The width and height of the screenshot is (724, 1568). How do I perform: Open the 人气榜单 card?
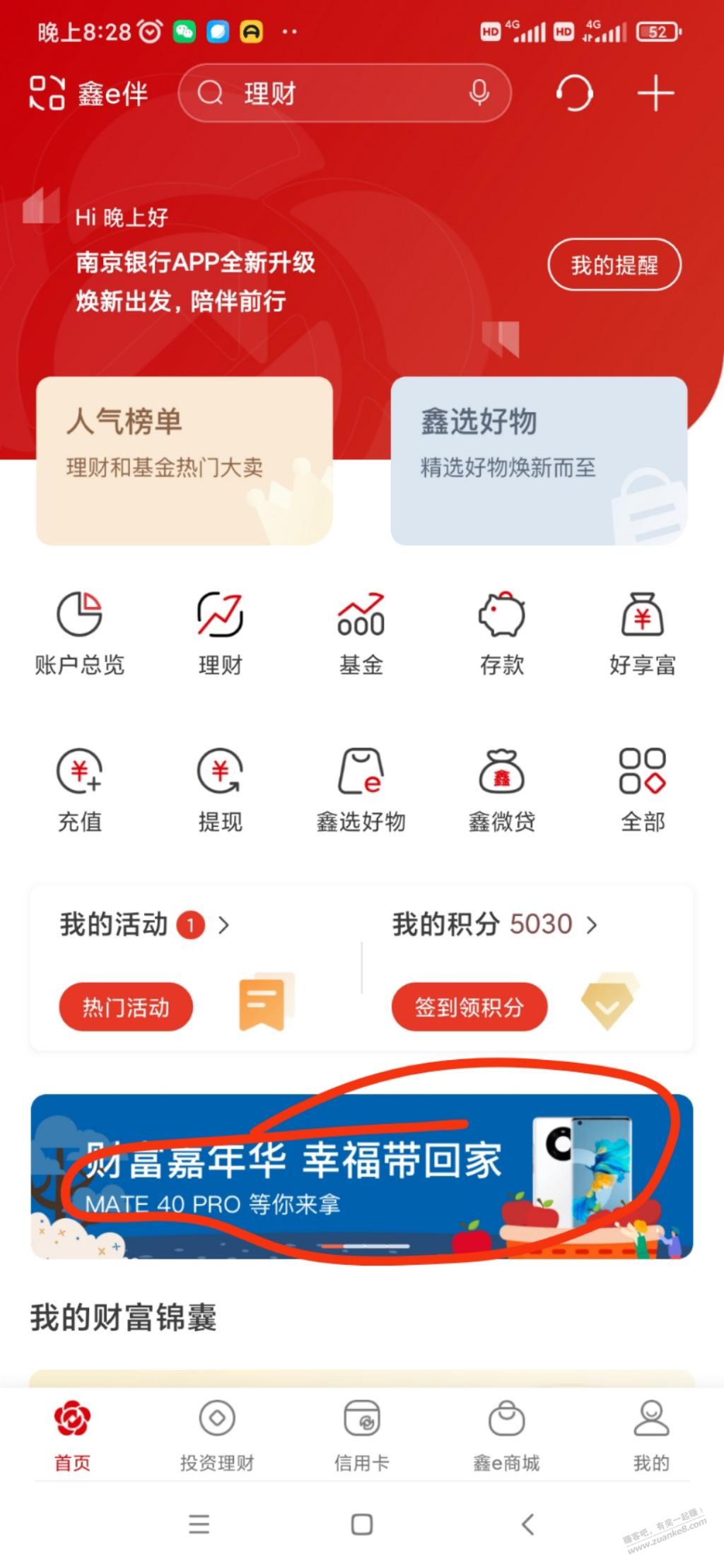185,460
